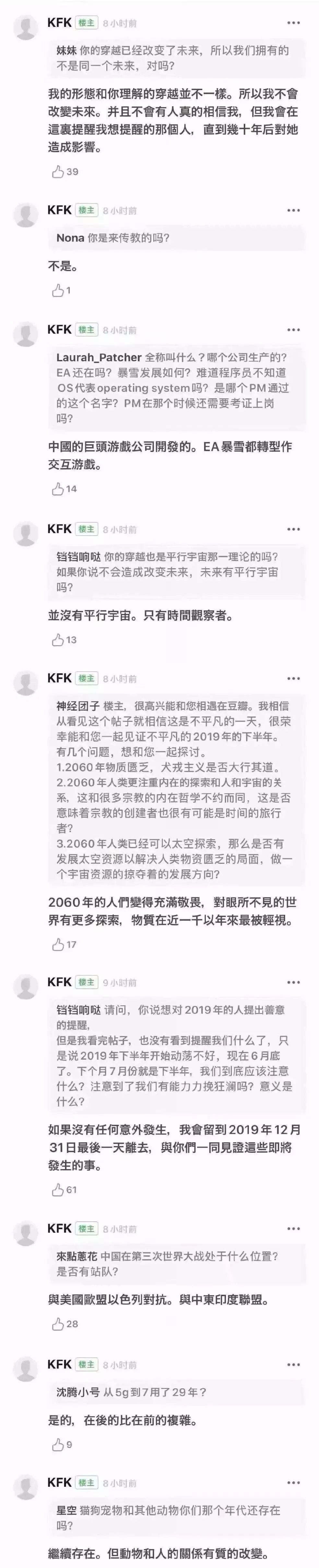Image resolution: width=319 pixels, height=1568 pixels.
Task: Like the reply to 神经团子 about 2060年
Action: (x=59, y=945)
